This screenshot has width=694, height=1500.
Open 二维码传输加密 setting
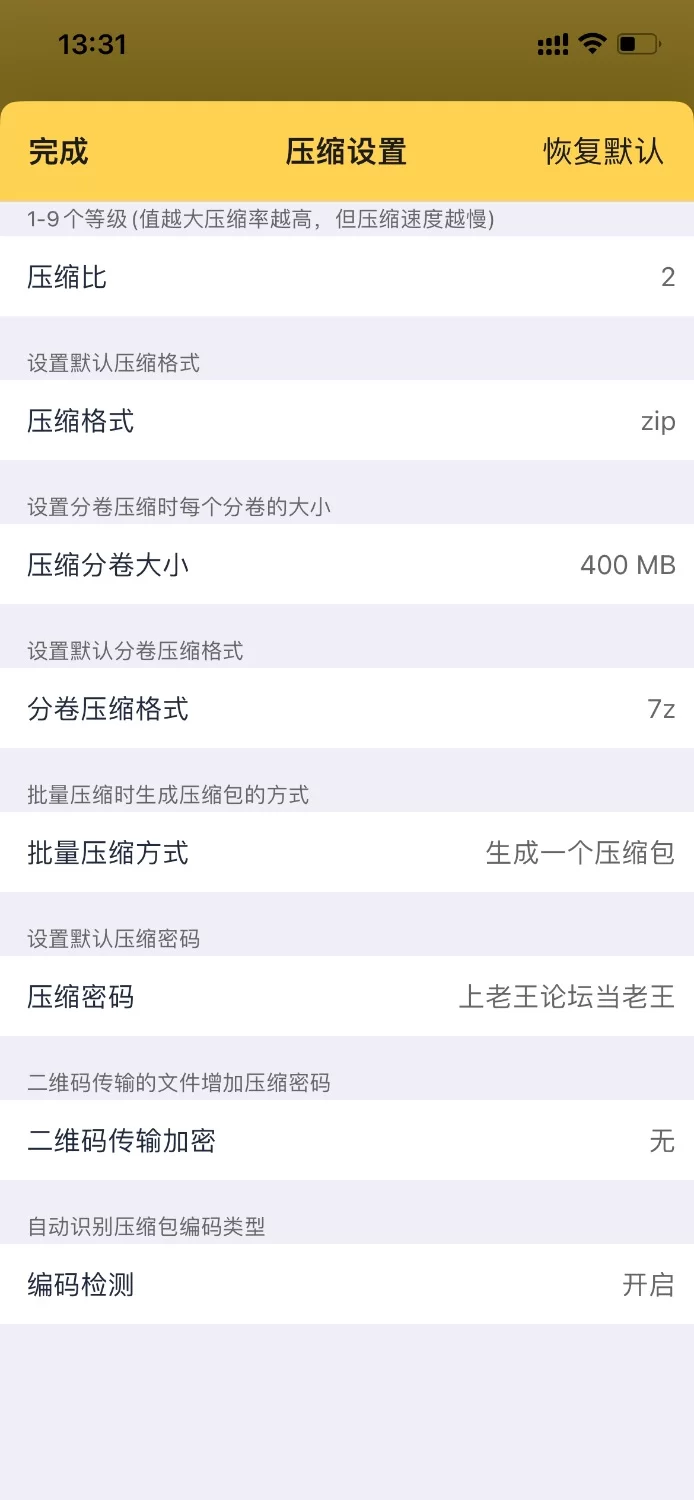[347, 1141]
